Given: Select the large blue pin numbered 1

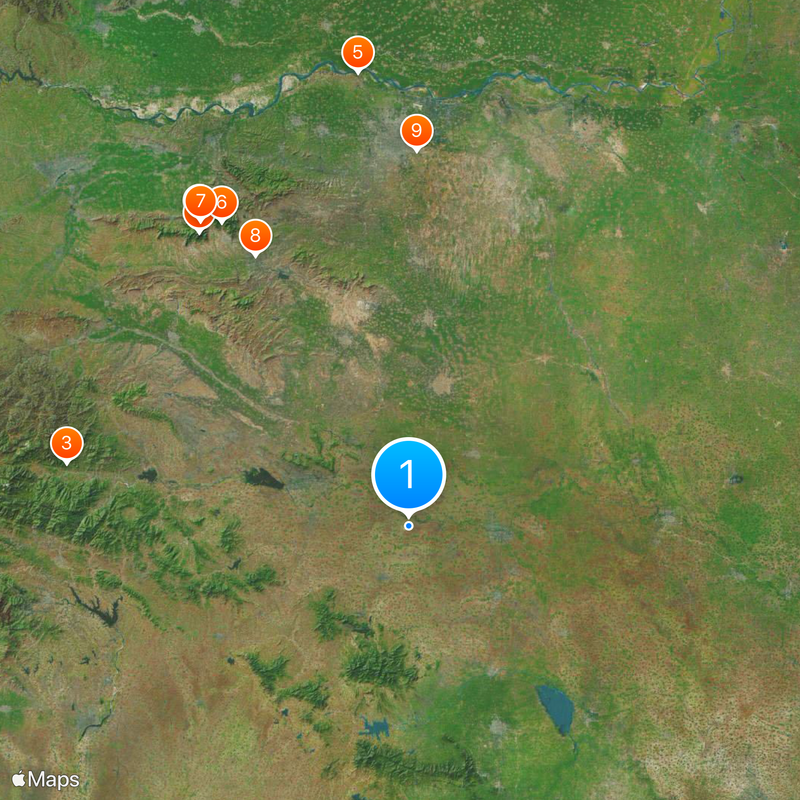Looking at the screenshot, I should tap(408, 474).
